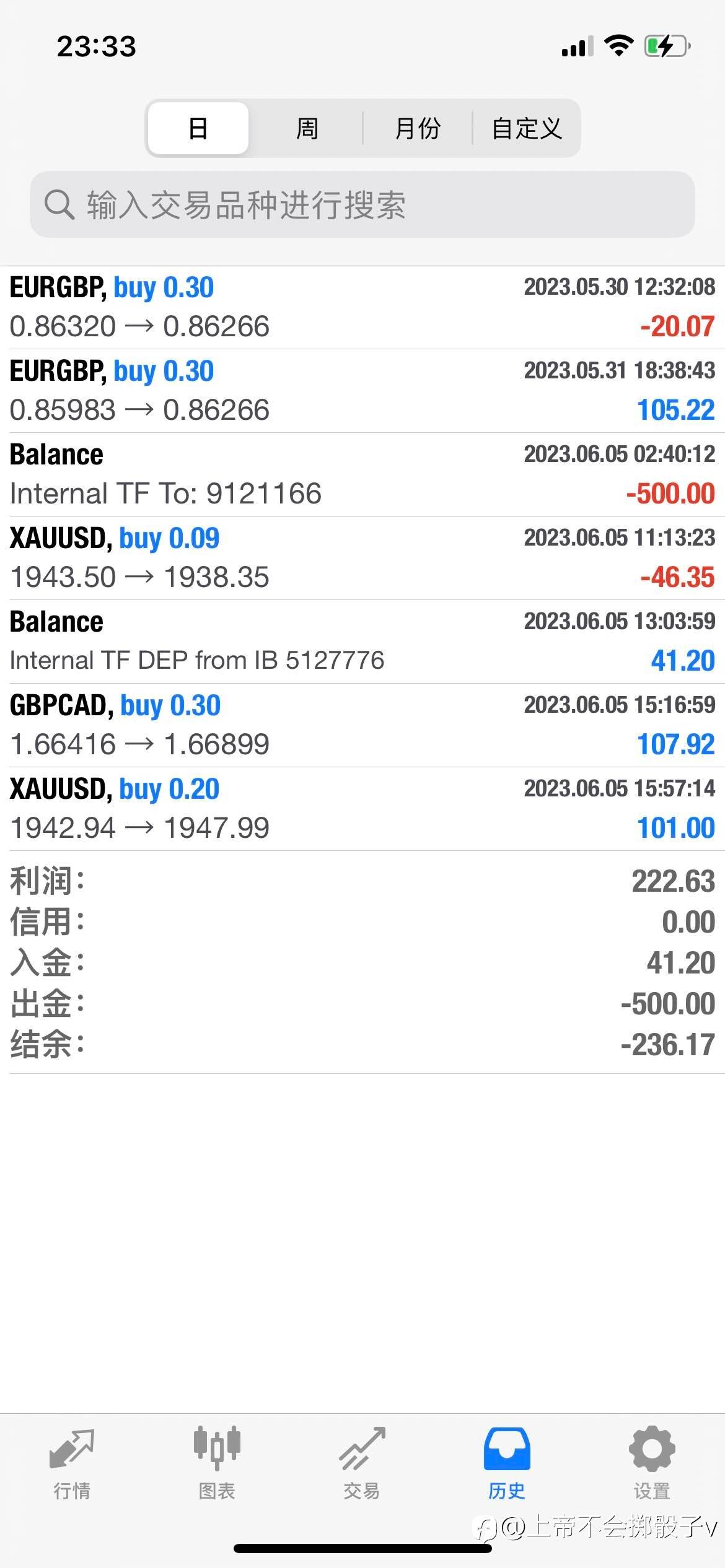Tap the 历史 history tab
This screenshot has width=725, height=1568.
[507, 1464]
